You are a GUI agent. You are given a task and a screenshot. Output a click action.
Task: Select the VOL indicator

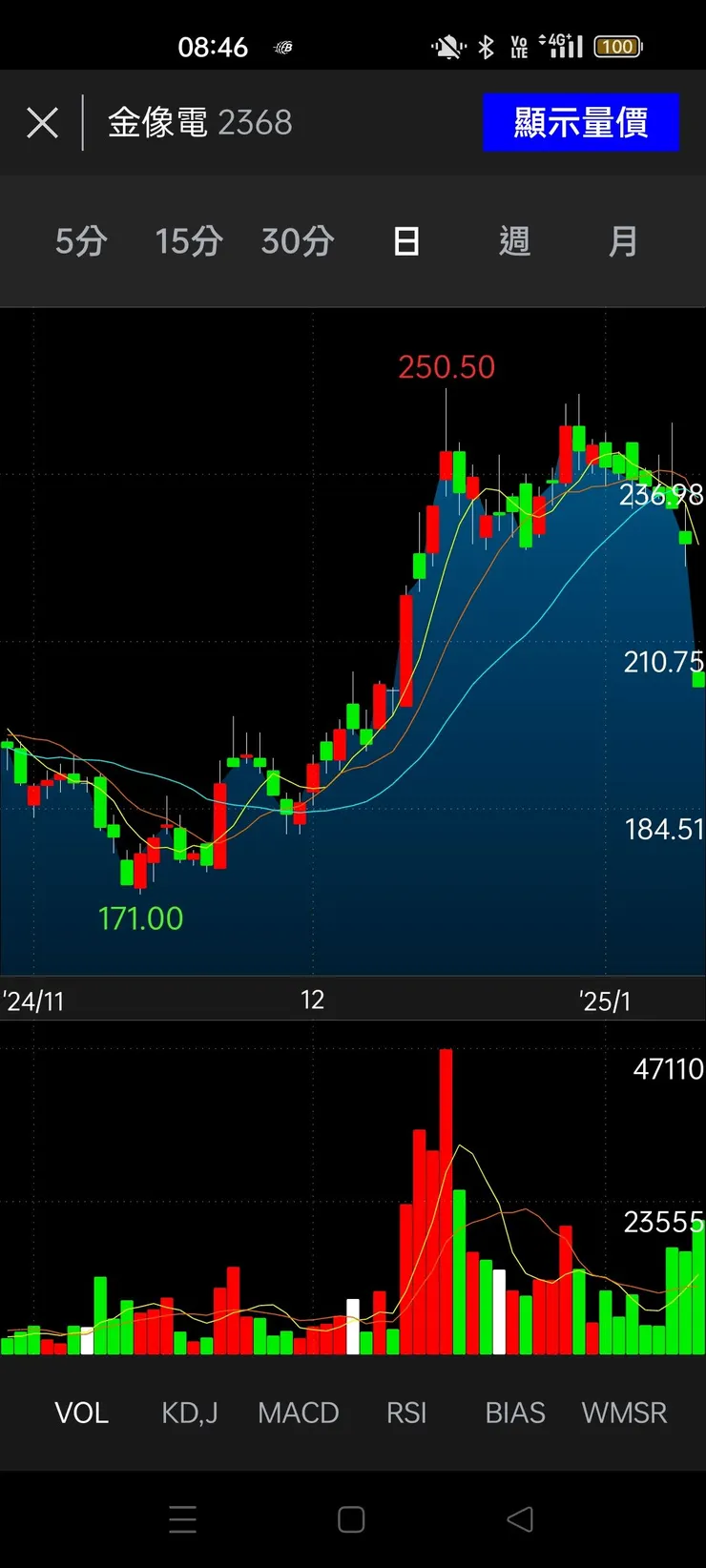(81, 1413)
